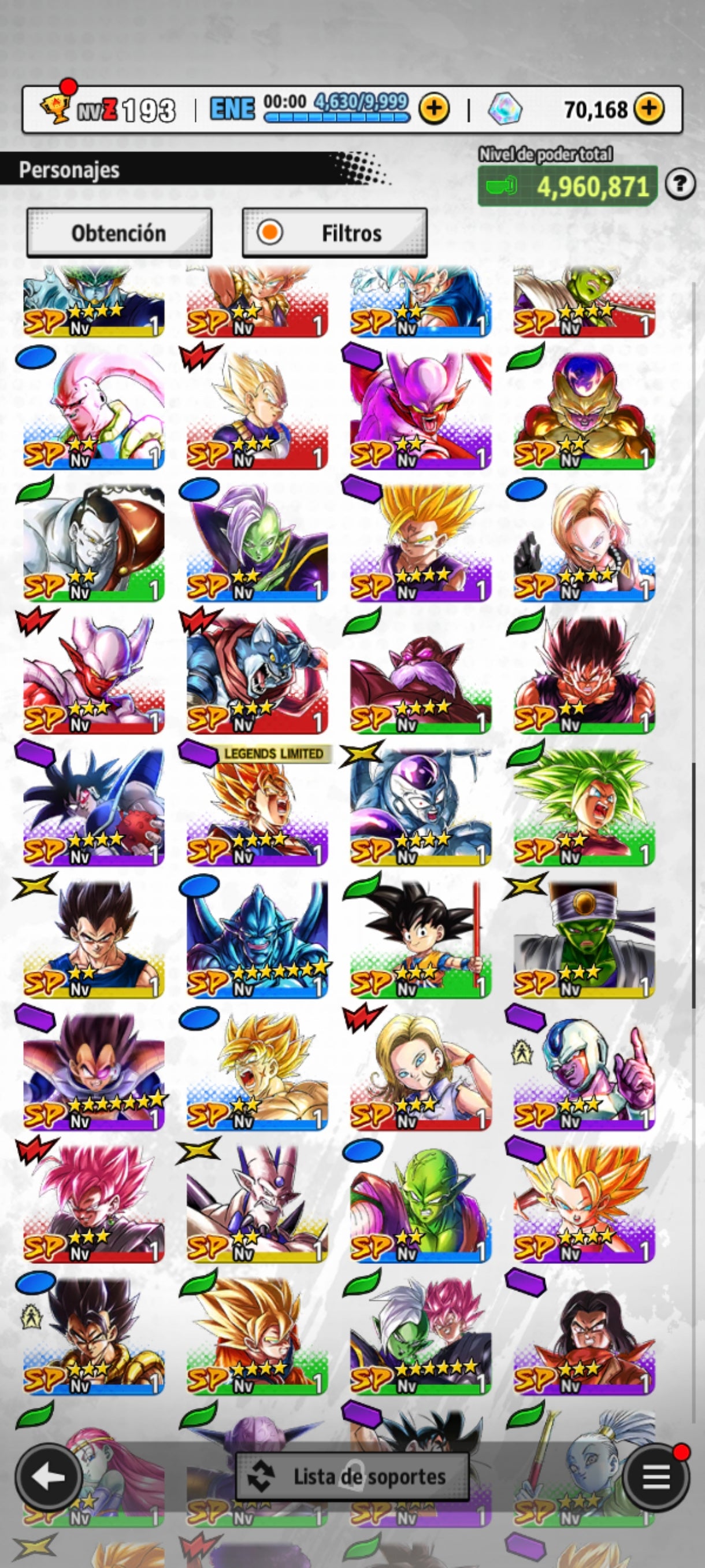Open the hamburger menu button

pyautogui.click(x=656, y=1477)
